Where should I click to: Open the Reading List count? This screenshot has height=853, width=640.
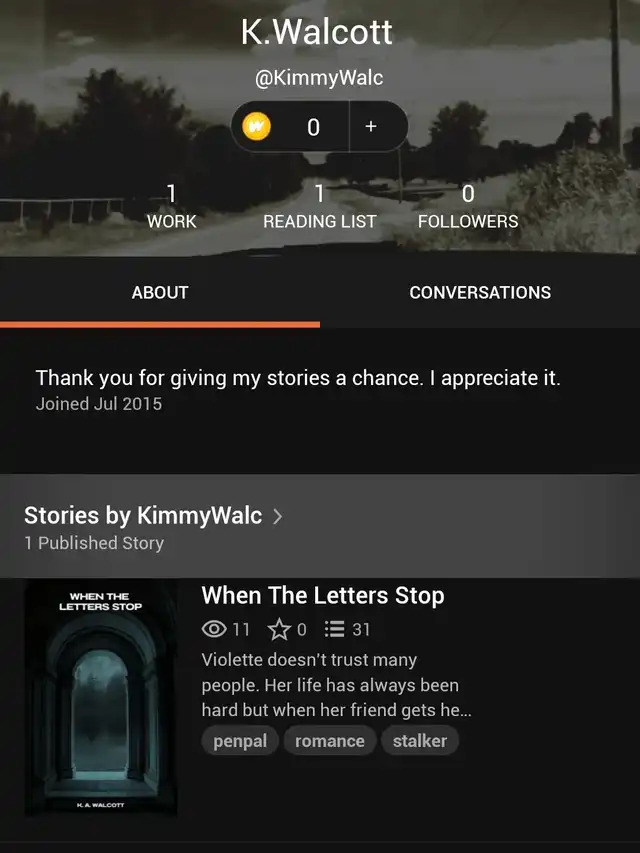[319, 207]
